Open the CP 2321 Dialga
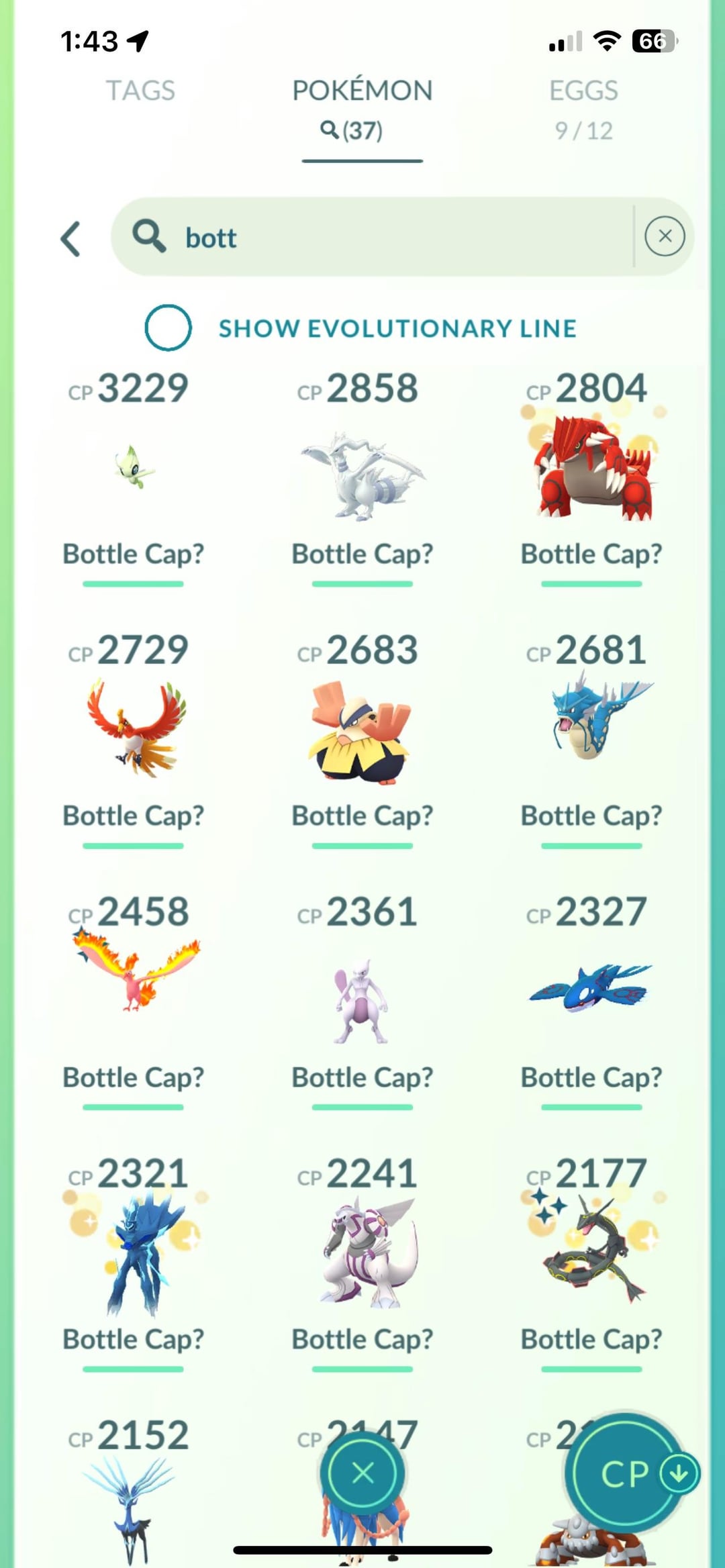This screenshot has width=725, height=1568. 133,1263
